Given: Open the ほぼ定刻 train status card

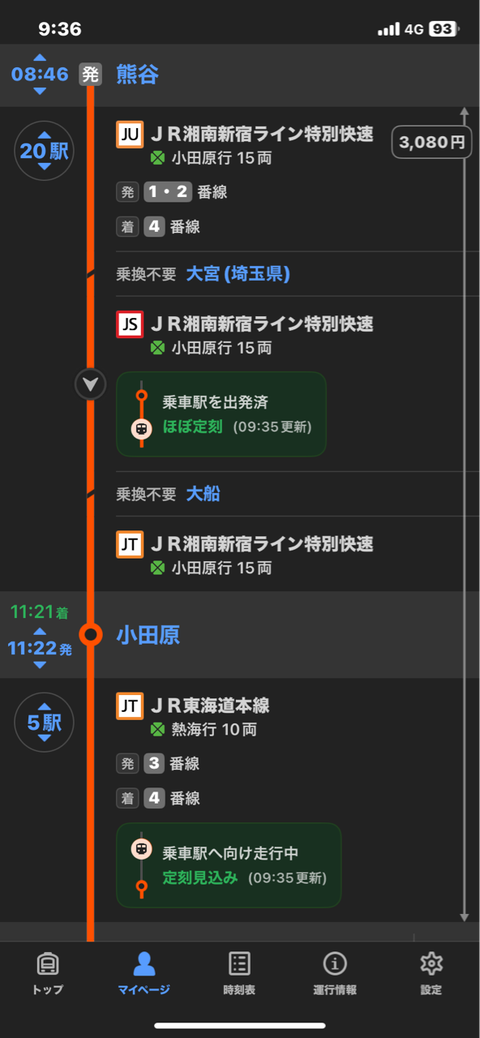Looking at the screenshot, I should coord(221,414).
